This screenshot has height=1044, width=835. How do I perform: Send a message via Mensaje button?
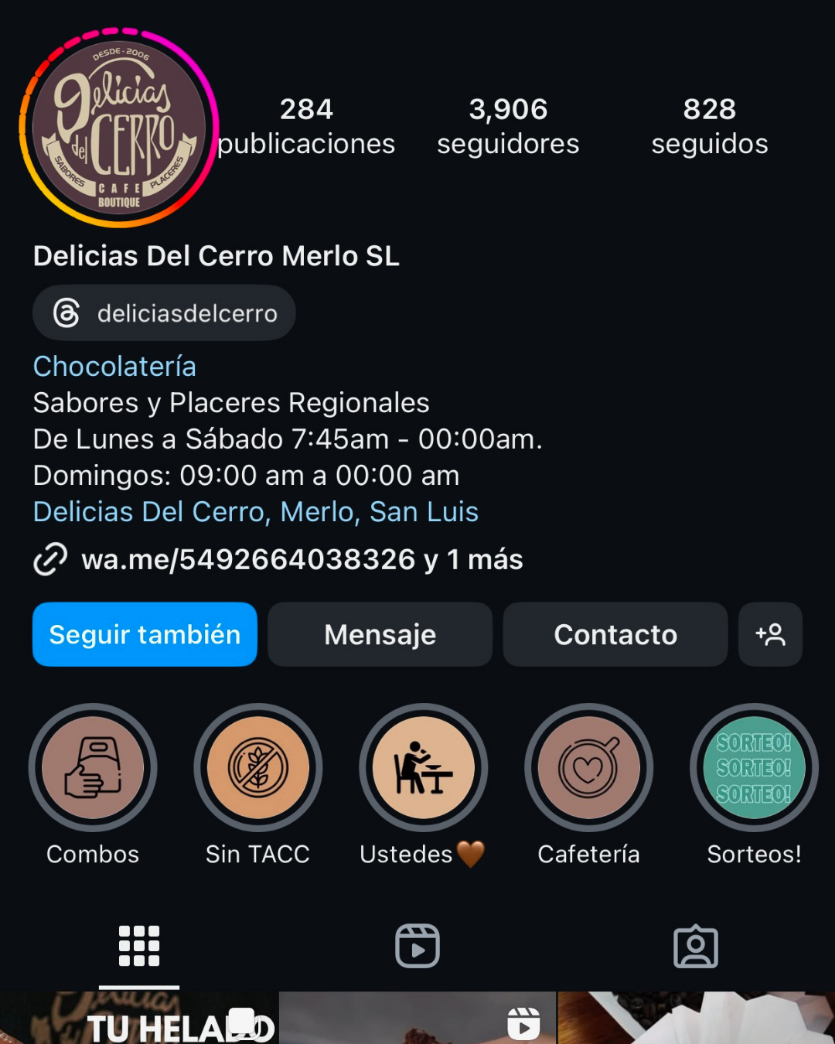380,634
